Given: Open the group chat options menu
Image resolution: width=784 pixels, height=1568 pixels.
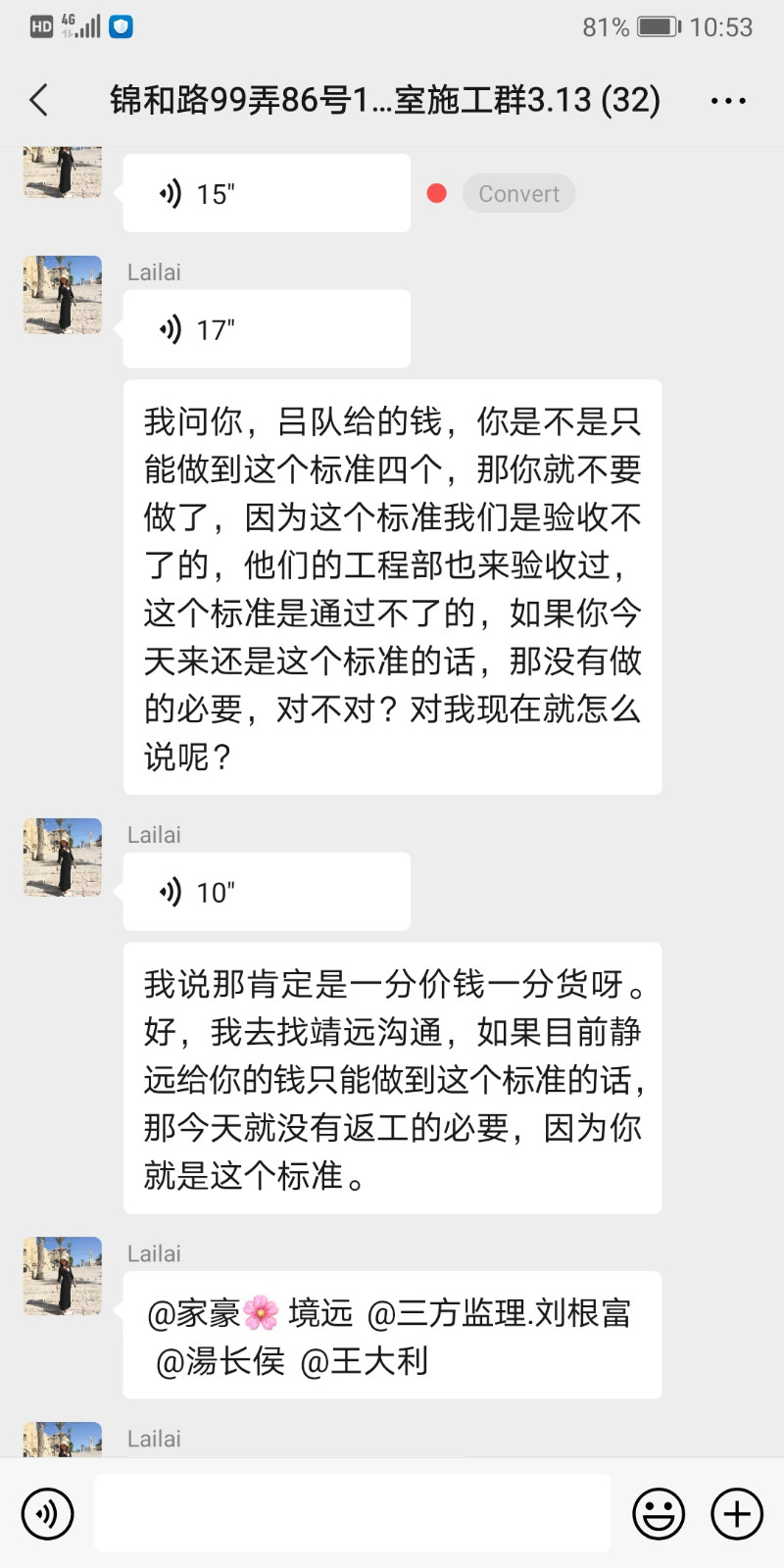Looking at the screenshot, I should [x=728, y=100].
